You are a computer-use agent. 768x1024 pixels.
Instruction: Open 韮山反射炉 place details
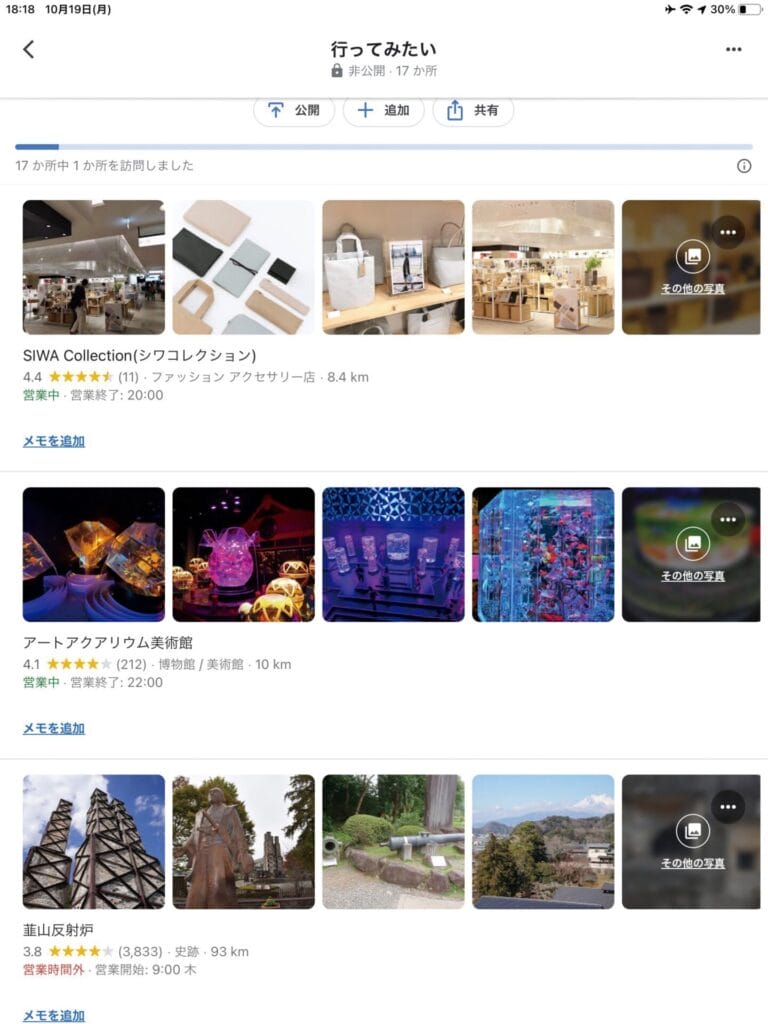pyautogui.click(x=58, y=930)
